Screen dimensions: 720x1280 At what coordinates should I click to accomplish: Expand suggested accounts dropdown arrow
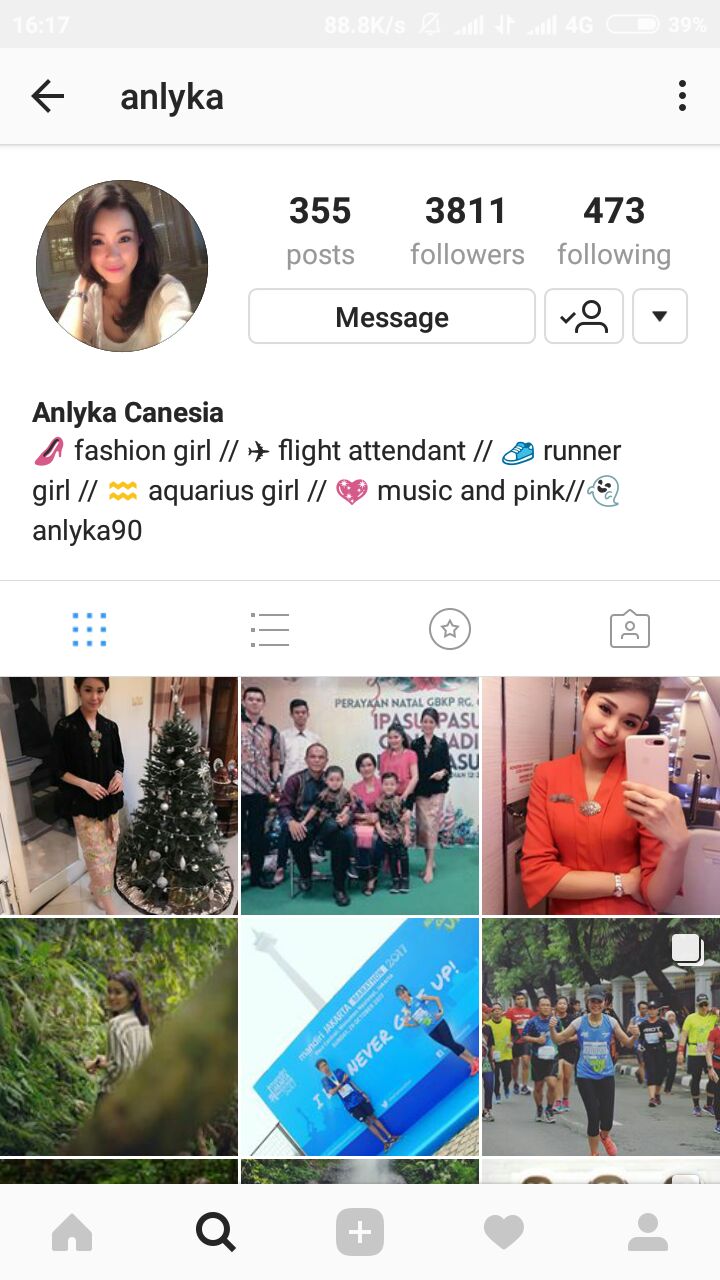(660, 317)
